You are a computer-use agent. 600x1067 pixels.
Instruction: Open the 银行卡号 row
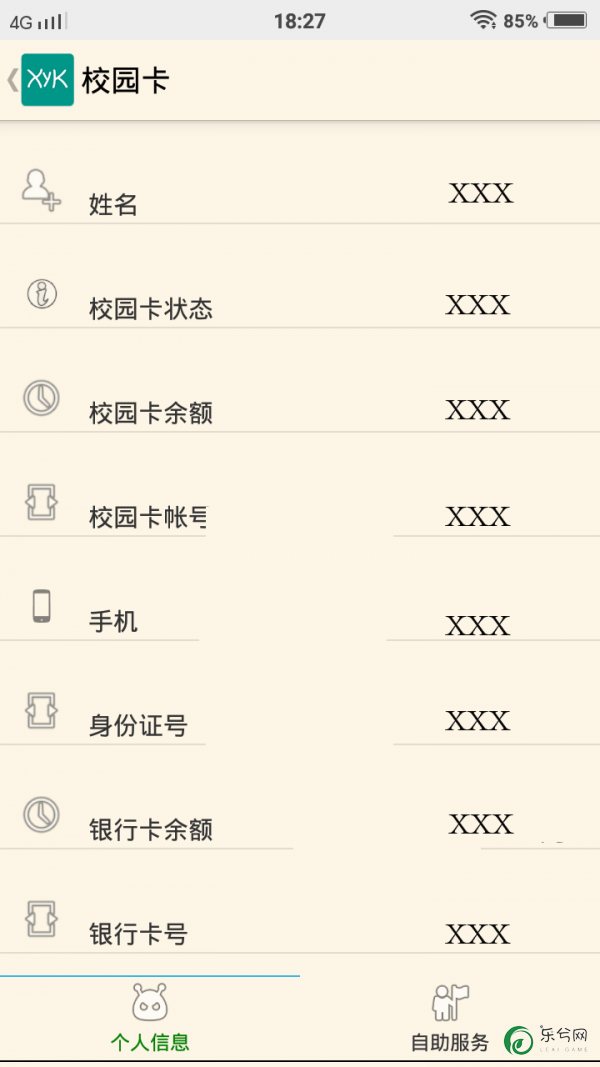(300, 921)
